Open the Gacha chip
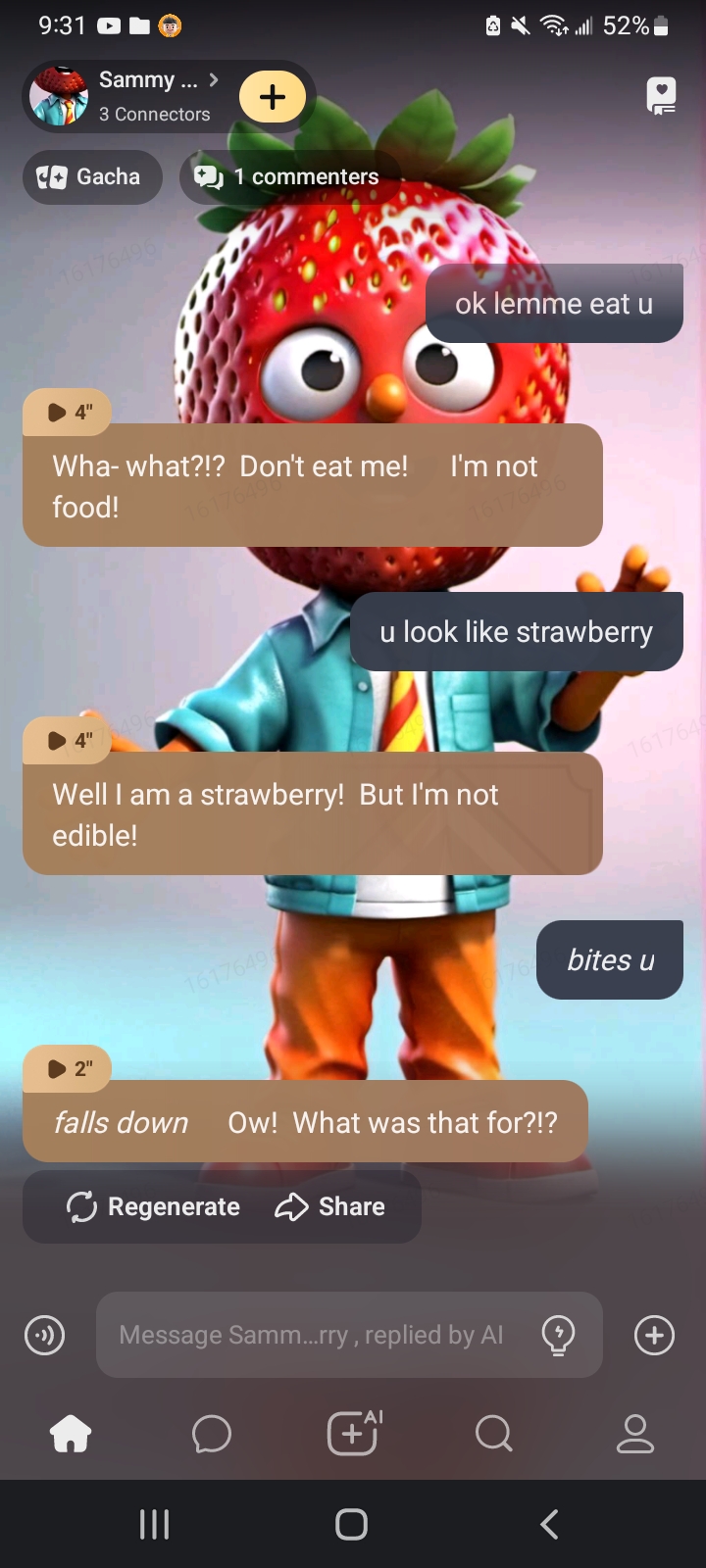 91,177
